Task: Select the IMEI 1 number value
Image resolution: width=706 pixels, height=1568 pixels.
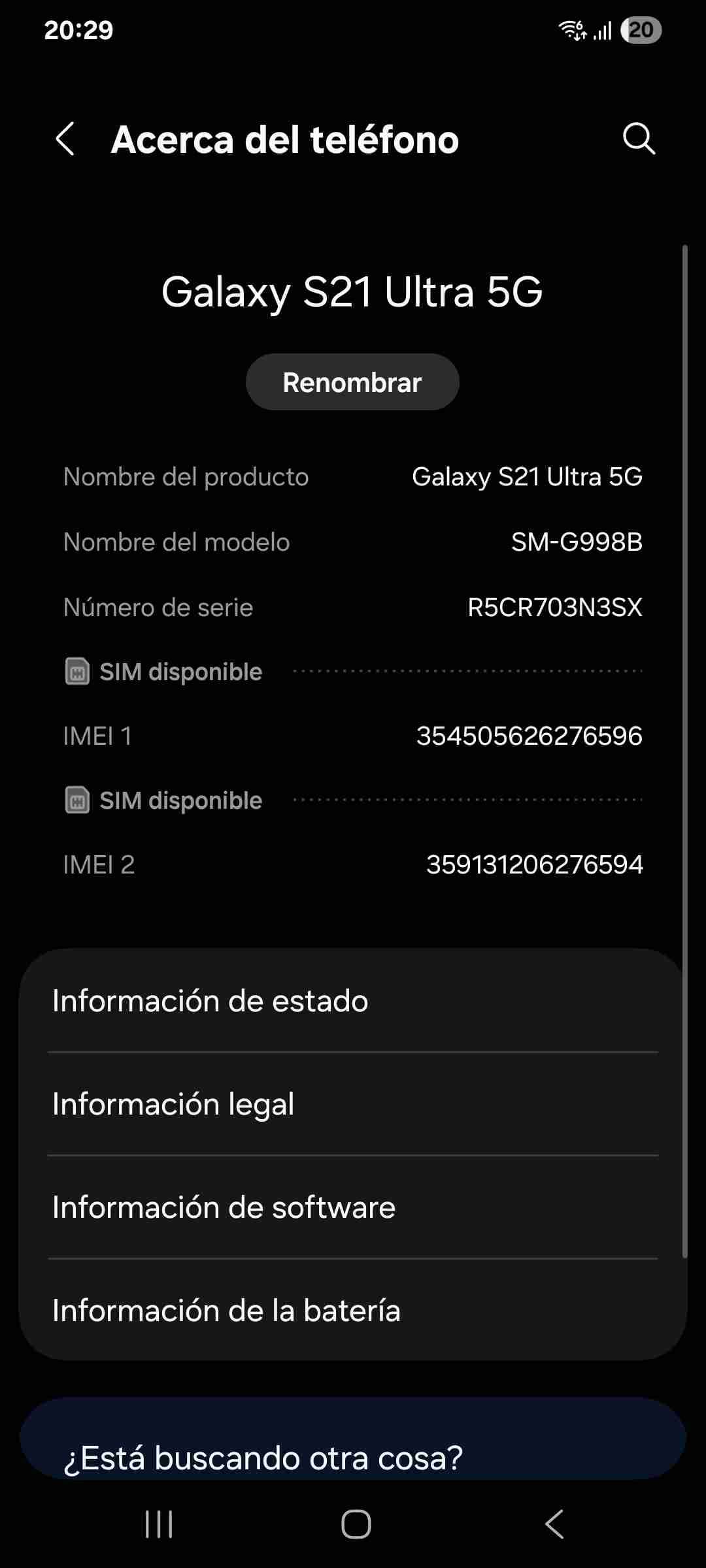Action: click(x=530, y=735)
